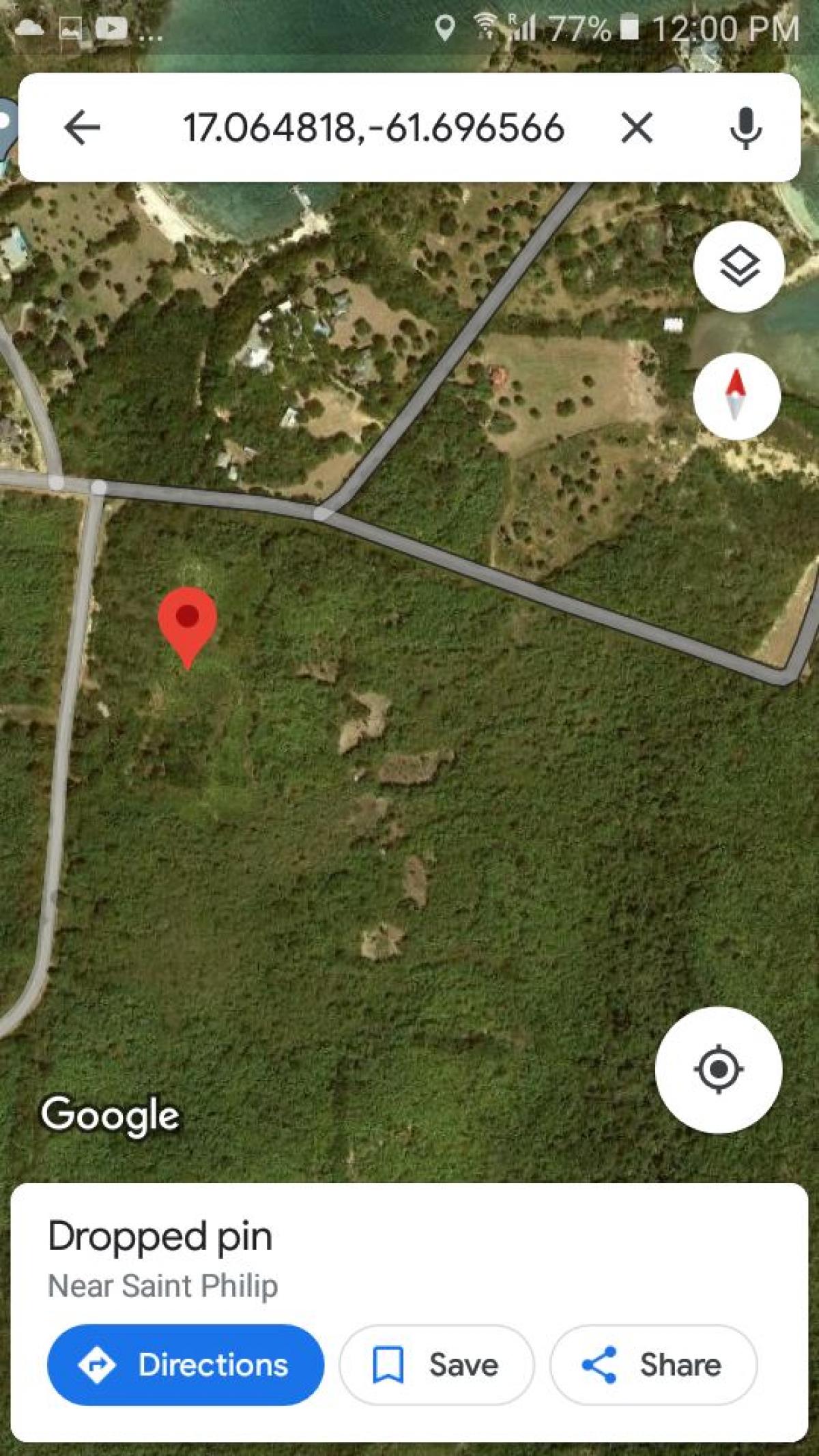Edit the coordinates in the search field
Viewport: 819px width, 1456px height.
(373, 128)
